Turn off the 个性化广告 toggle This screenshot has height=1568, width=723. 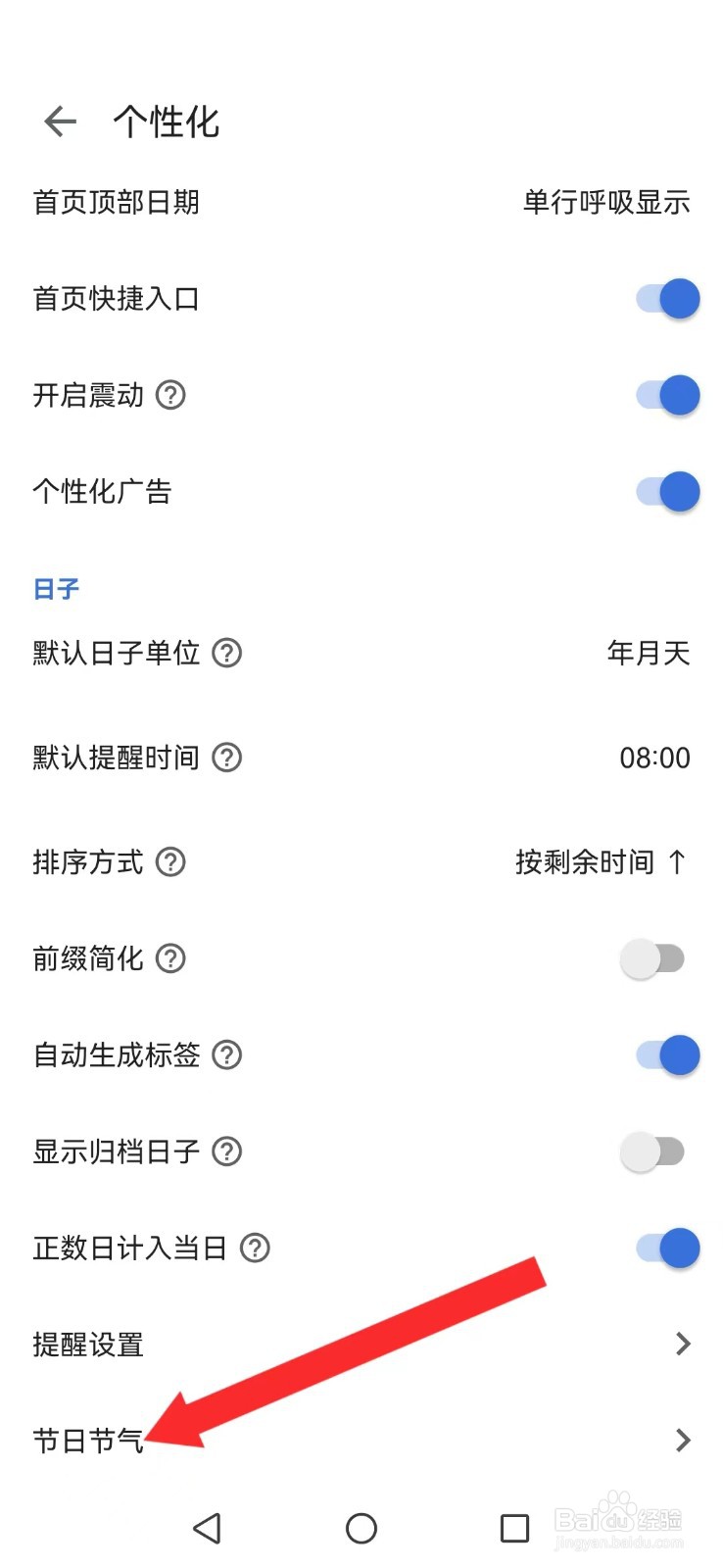(667, 491)
